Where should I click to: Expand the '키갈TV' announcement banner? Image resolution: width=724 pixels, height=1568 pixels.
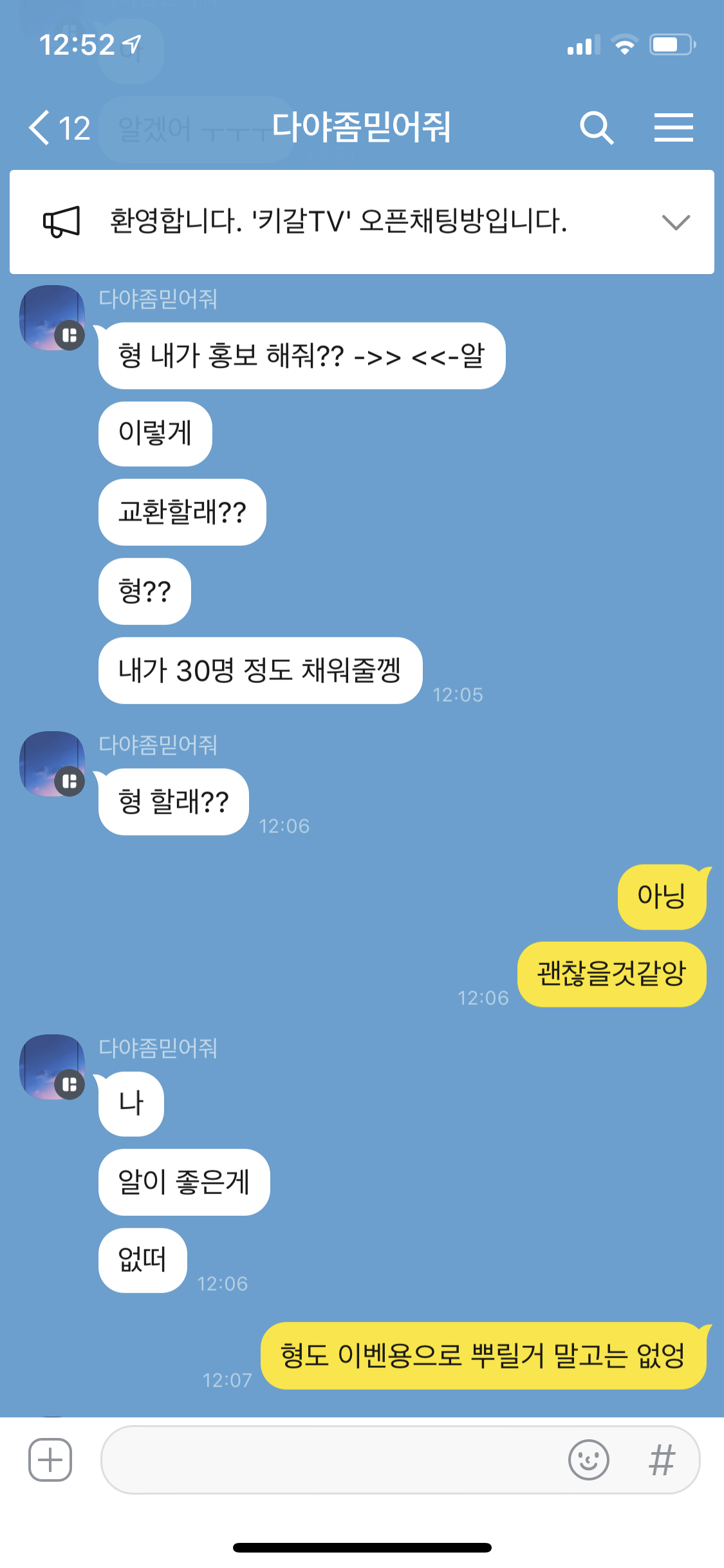click(675, 222)
